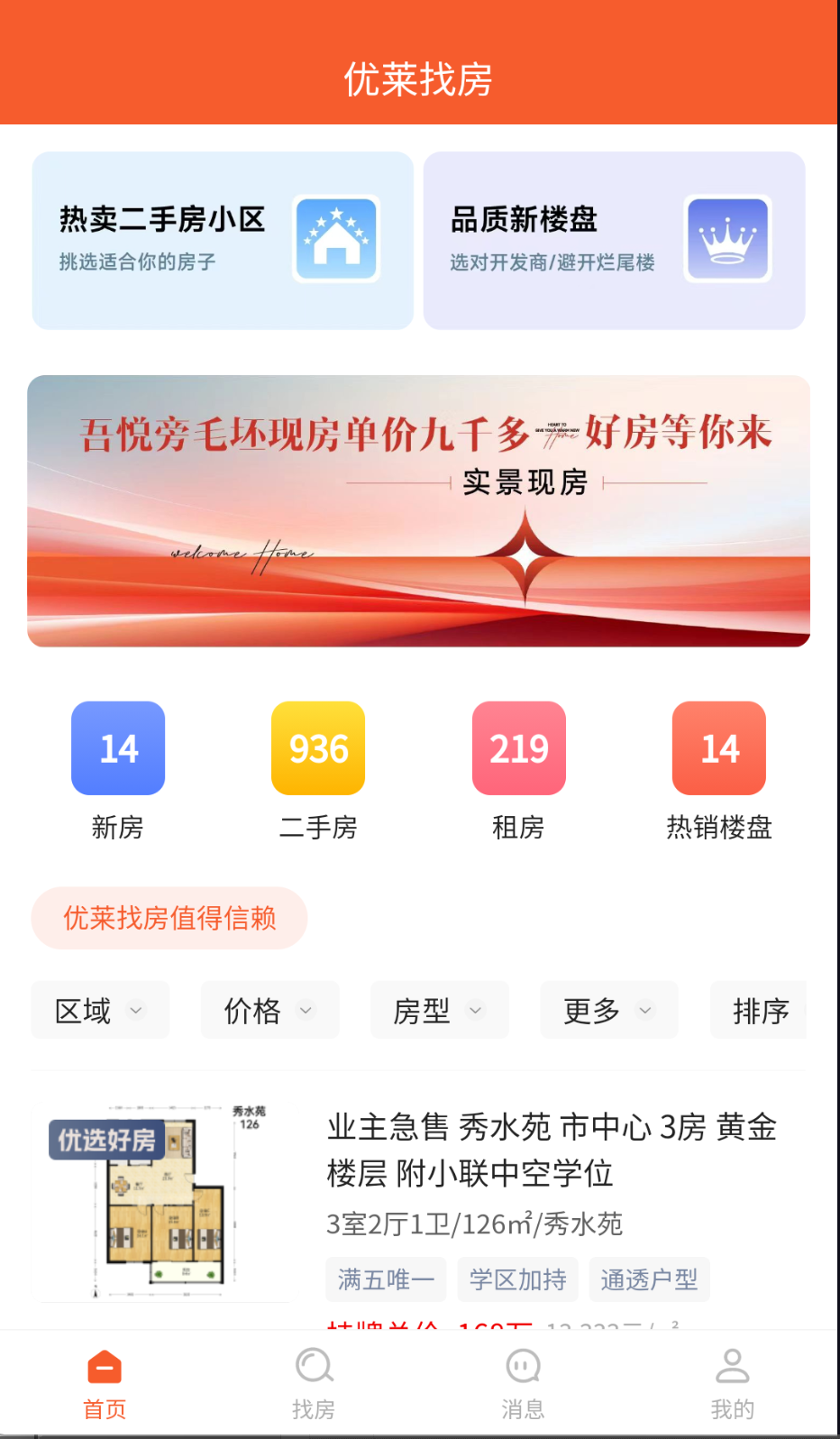Open the 找房 search icon
Screen dimensions: 840x1439
pyautogui.click(x=314, y=1366)
